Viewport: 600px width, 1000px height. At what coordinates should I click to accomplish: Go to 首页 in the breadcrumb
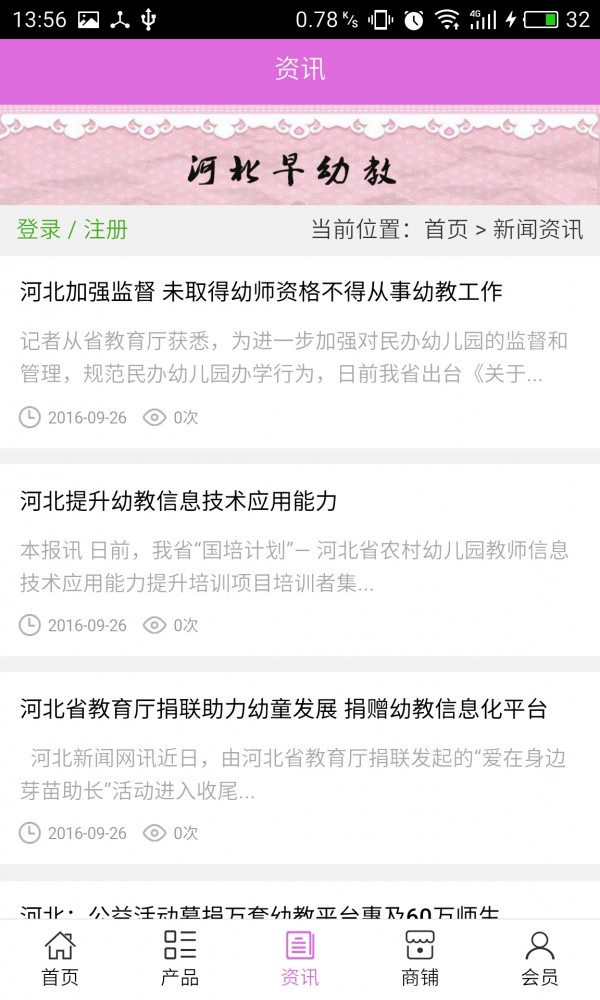point(446,229)
